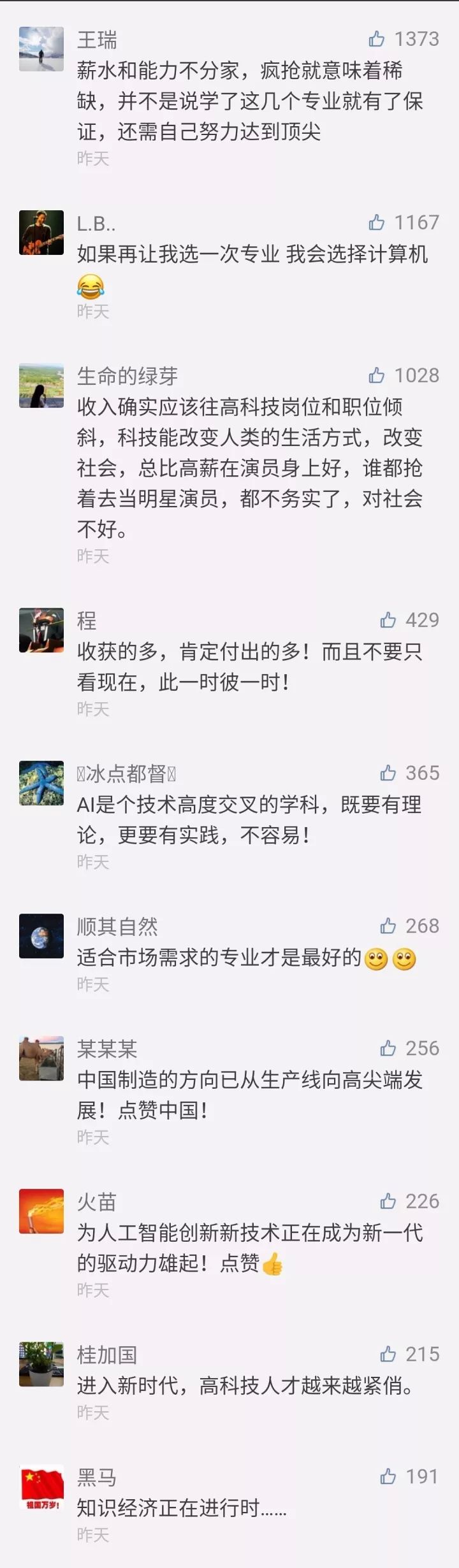Like 某某某's comment
459x1568 pixels.
pyautogui.click(x=388, y=1048)
